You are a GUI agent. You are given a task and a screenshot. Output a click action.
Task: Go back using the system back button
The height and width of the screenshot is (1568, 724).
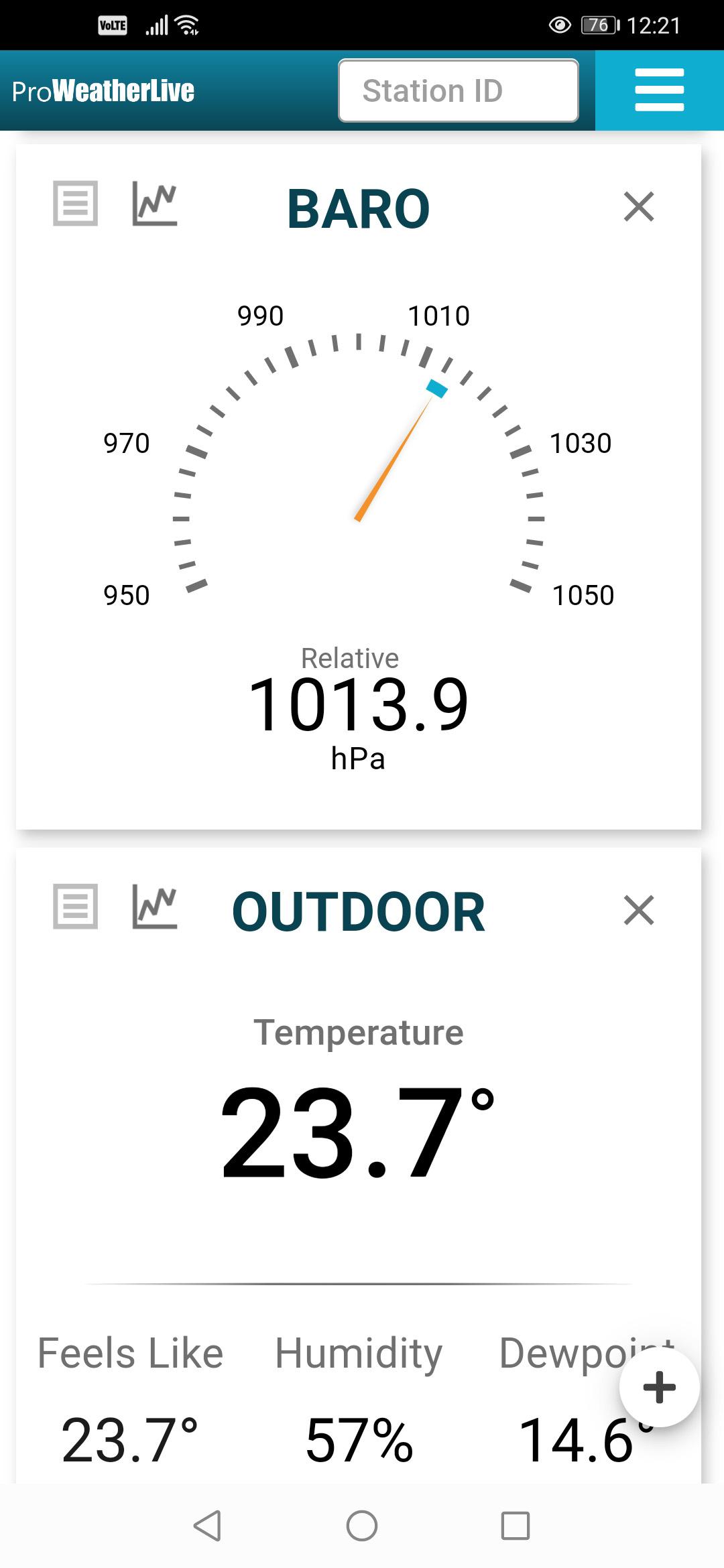[x=207, y=1526]
